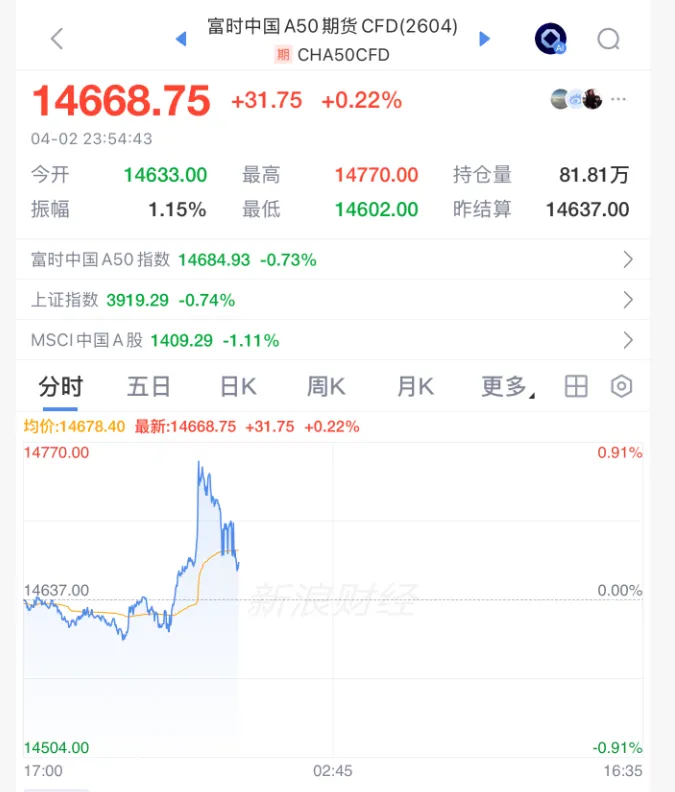Go back to the previous page
Image resolution: width=675 pixels, height=792 pixels.
[57, 39]
